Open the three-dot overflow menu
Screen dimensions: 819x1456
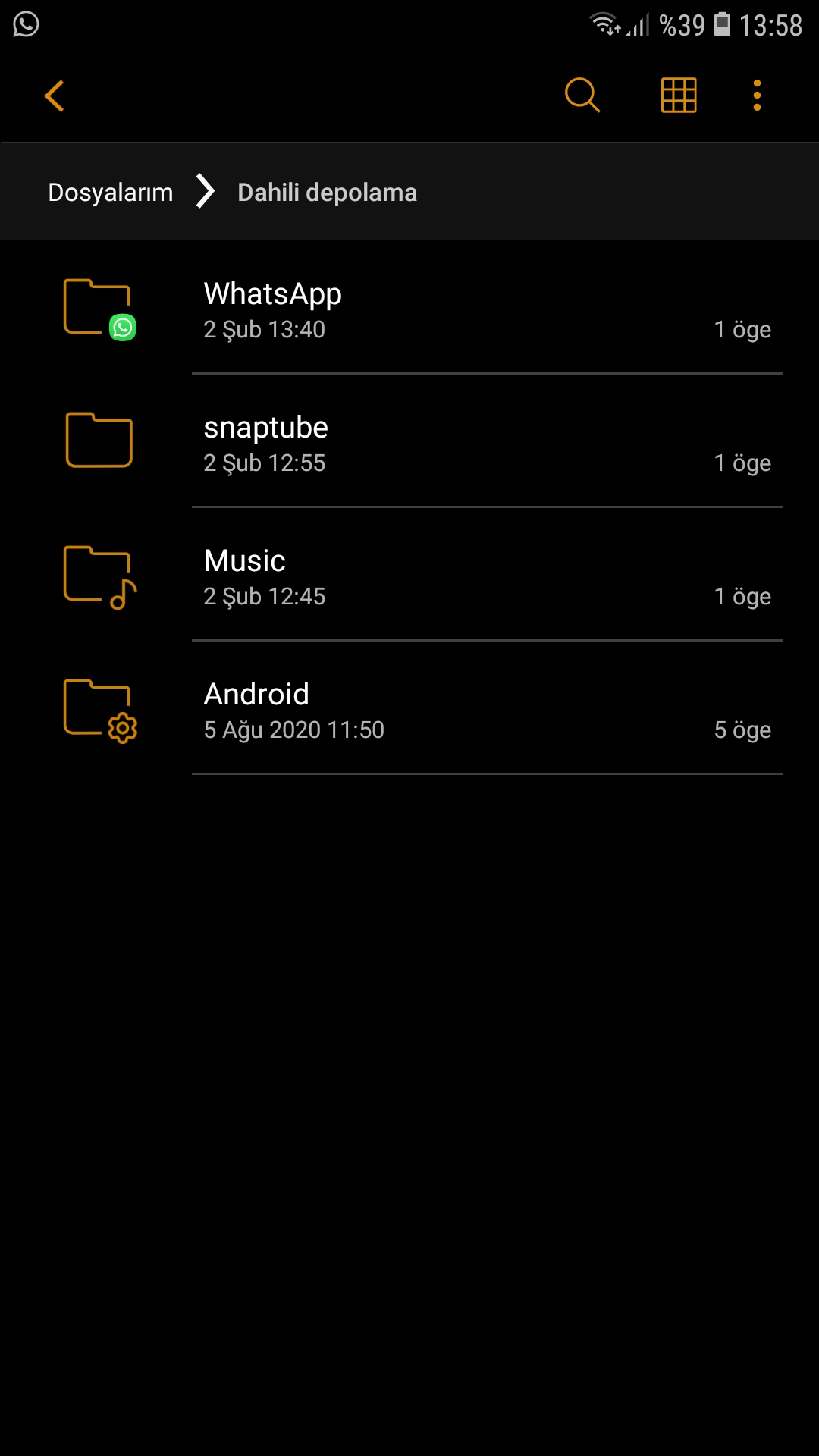(757, 96)
